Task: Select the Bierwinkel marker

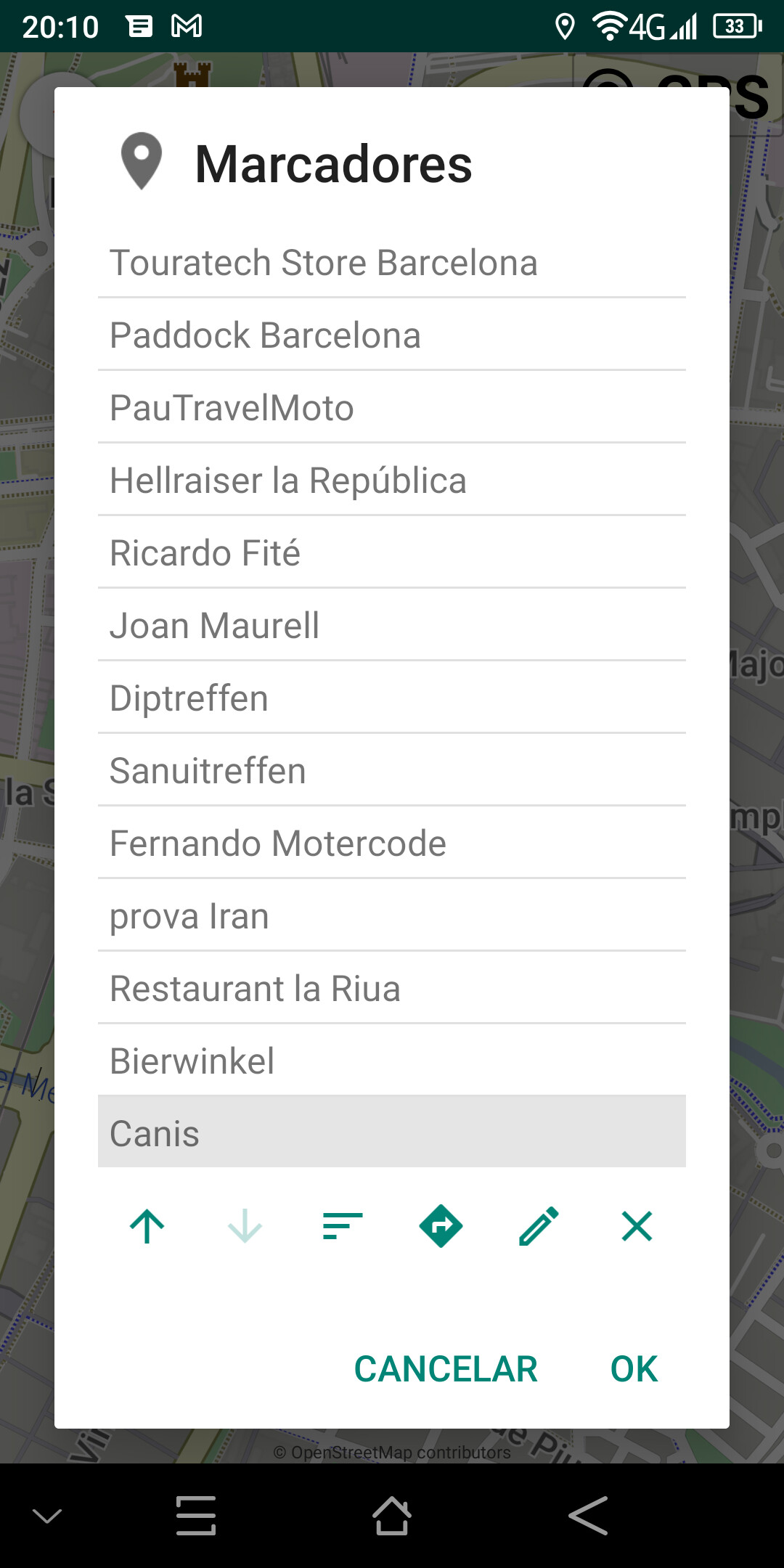Action: click(392, 1061)
